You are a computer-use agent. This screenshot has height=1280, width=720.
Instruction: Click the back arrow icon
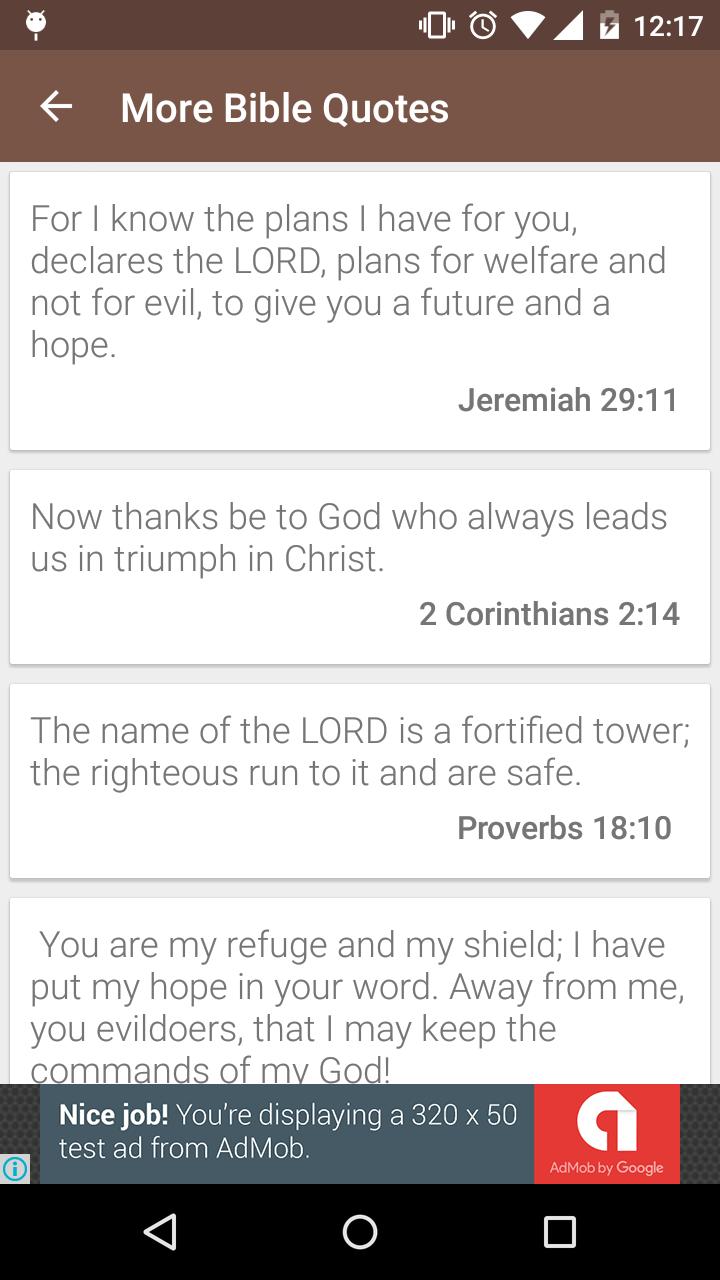(x=55, y=107)
